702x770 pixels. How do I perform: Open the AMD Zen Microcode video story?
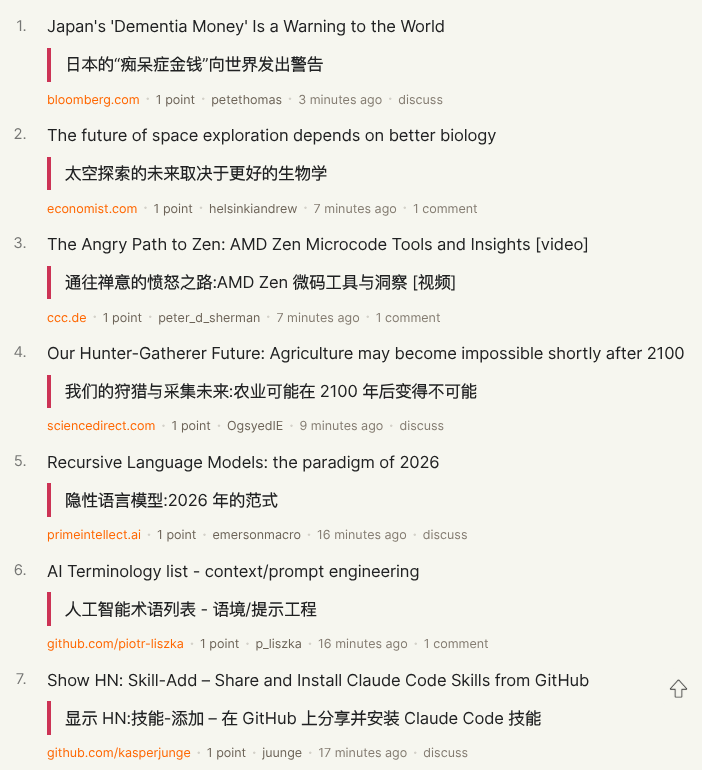click(x=317, y=245)
